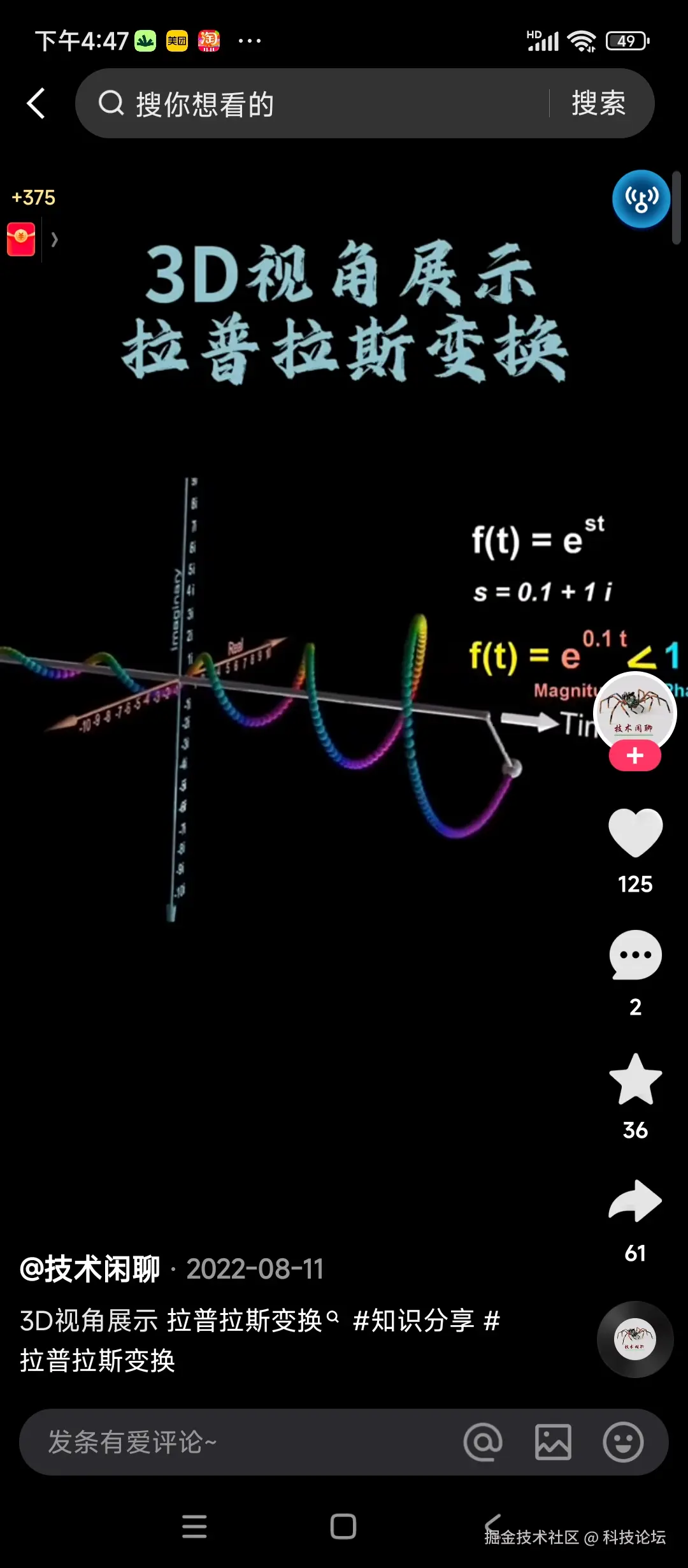Image resolution: width=688 pixels, height=1568 pixels.
Task: Attach an image to the comment
Action: (x=553, y=1442)
